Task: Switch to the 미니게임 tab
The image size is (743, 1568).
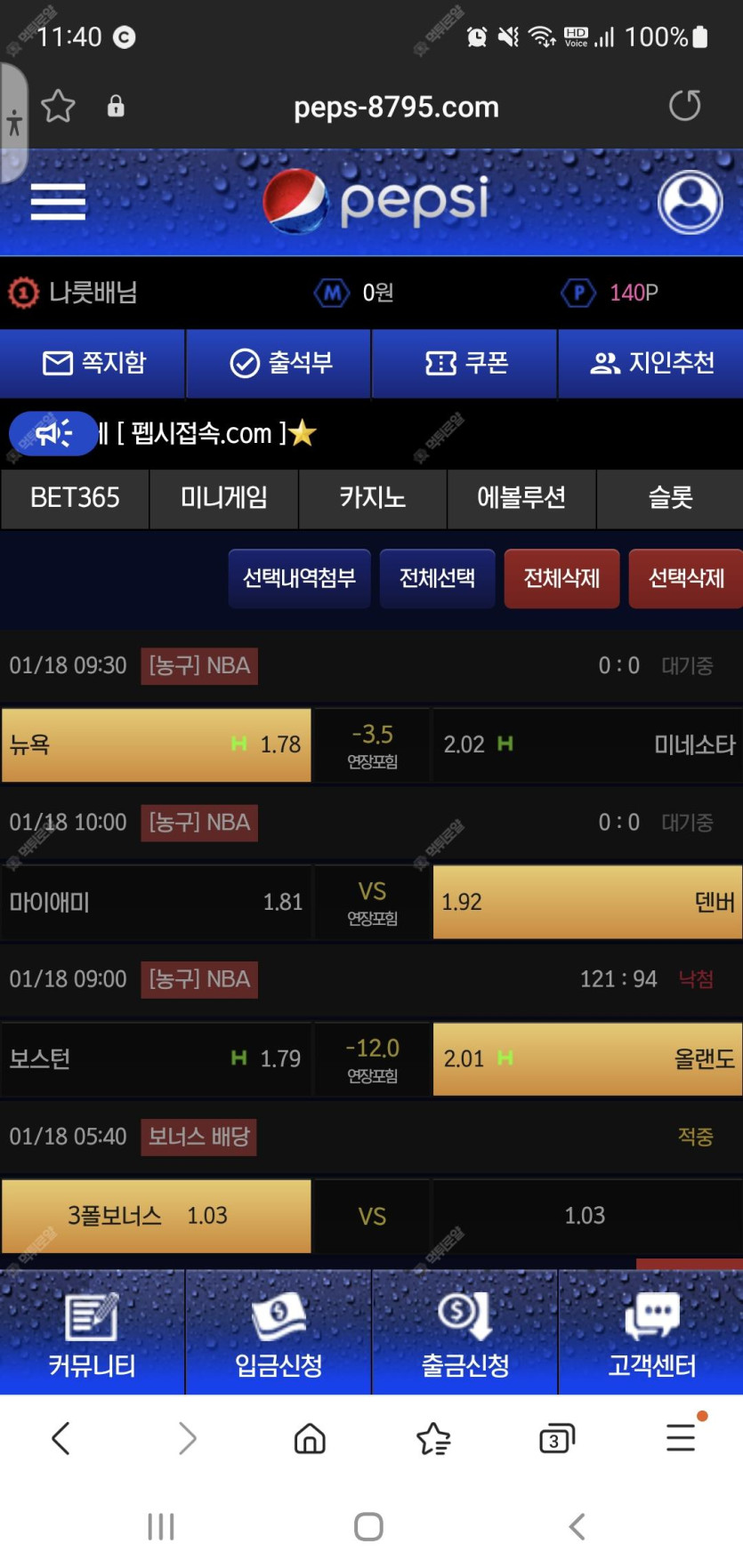Action: click(223, 498)
